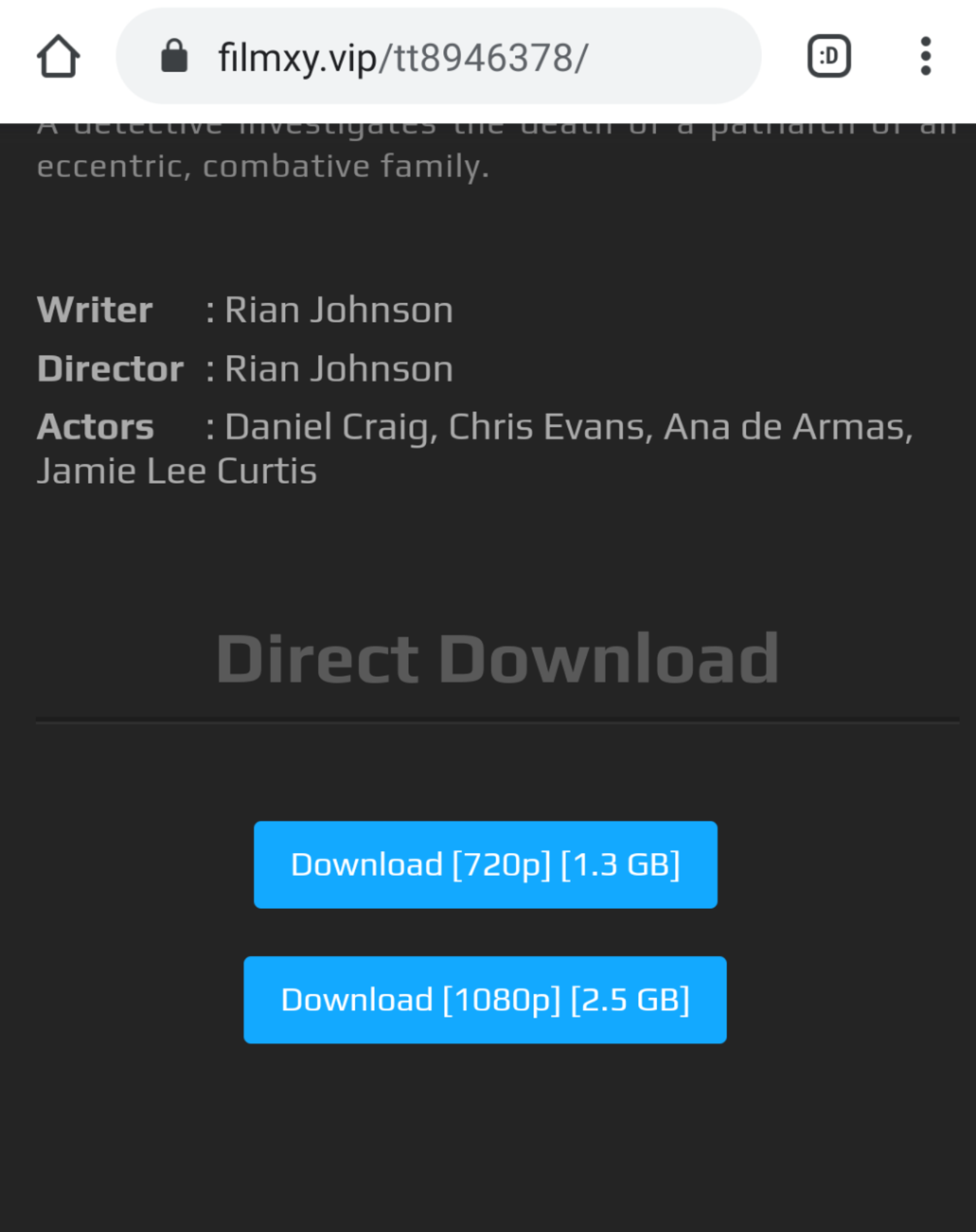Viewport: 976px width, 1232px height.
Task: Open the tab switcher
Action: tap(828, 57)
